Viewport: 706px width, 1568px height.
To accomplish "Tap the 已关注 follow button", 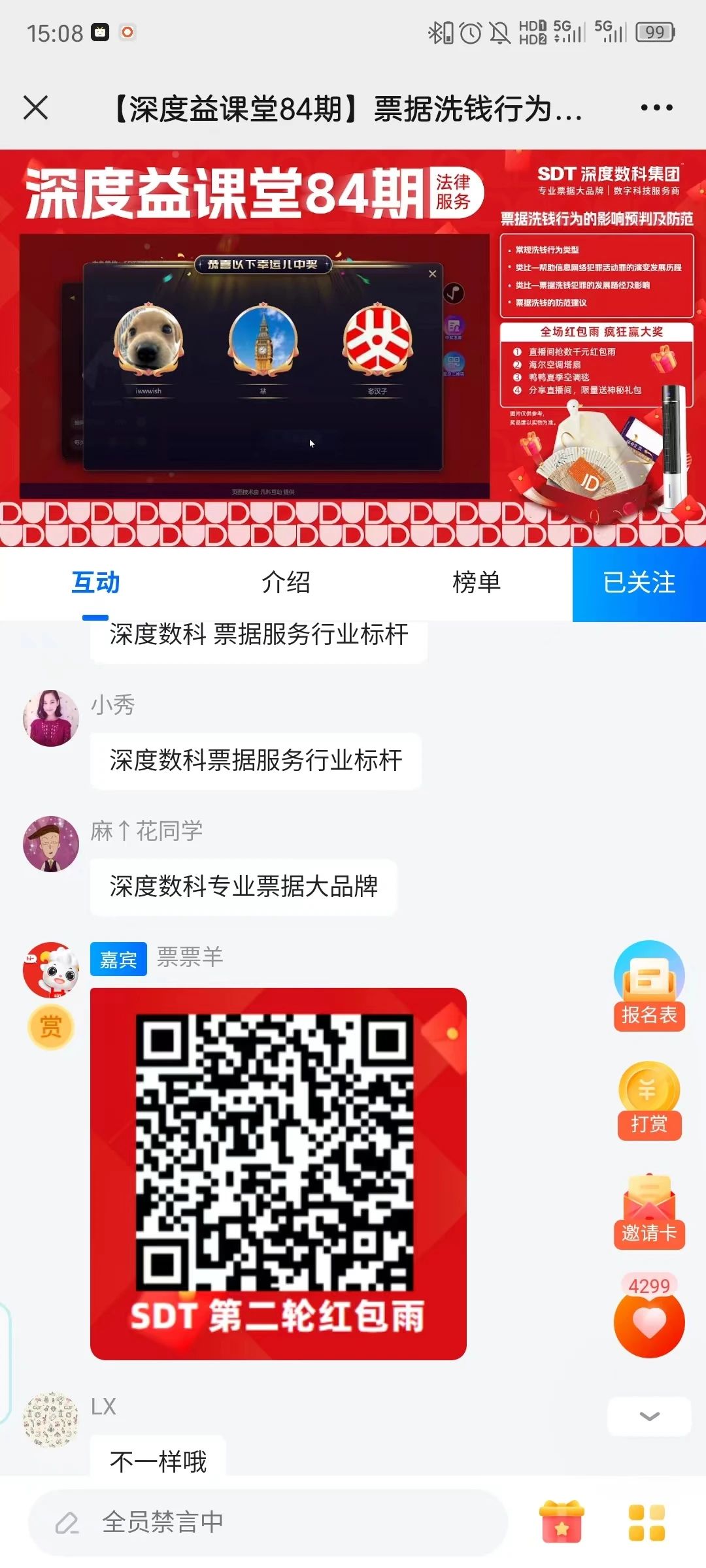I will click(x=639, y=583).
